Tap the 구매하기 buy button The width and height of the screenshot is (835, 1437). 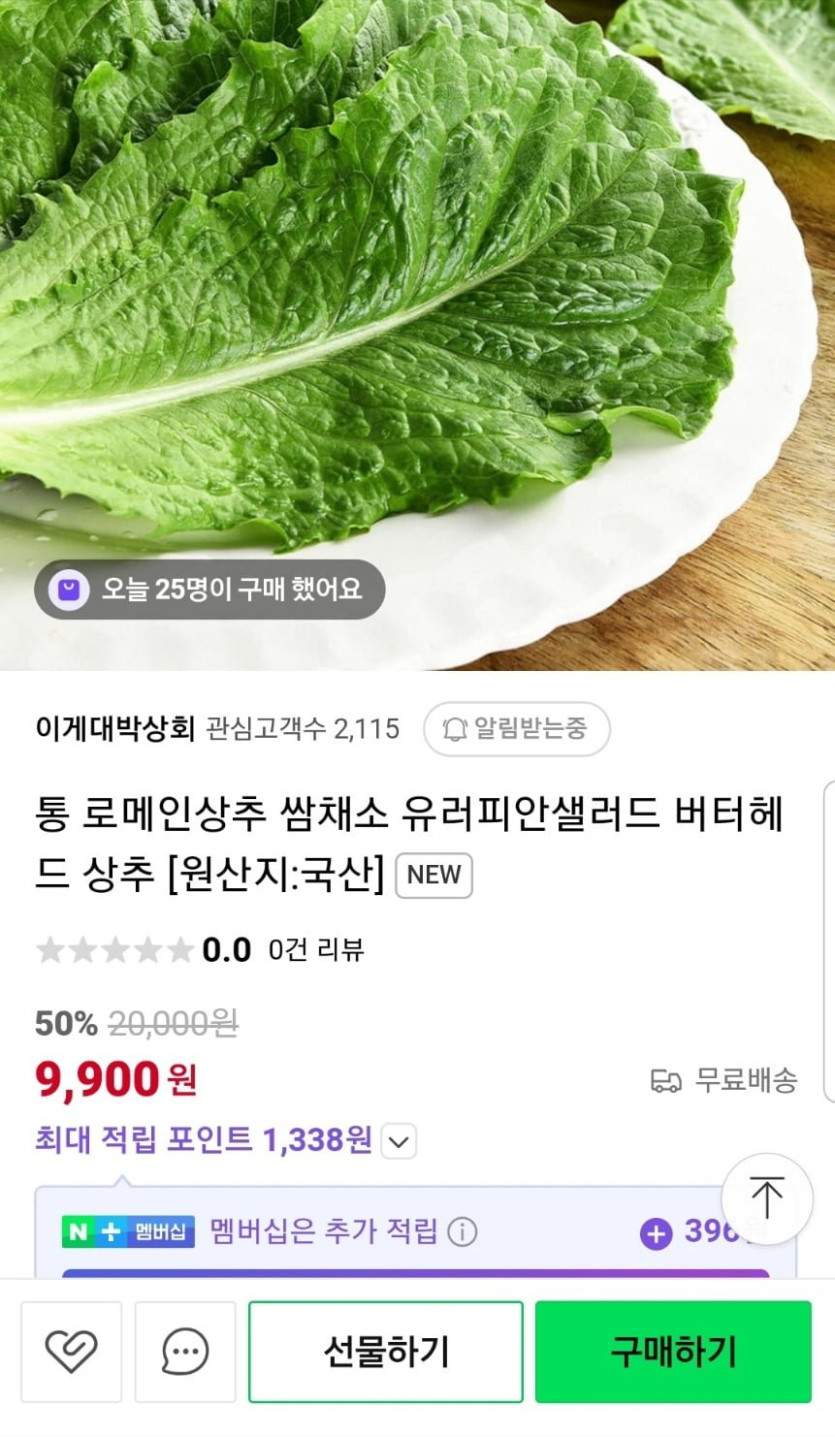[x=673, y=1352]
